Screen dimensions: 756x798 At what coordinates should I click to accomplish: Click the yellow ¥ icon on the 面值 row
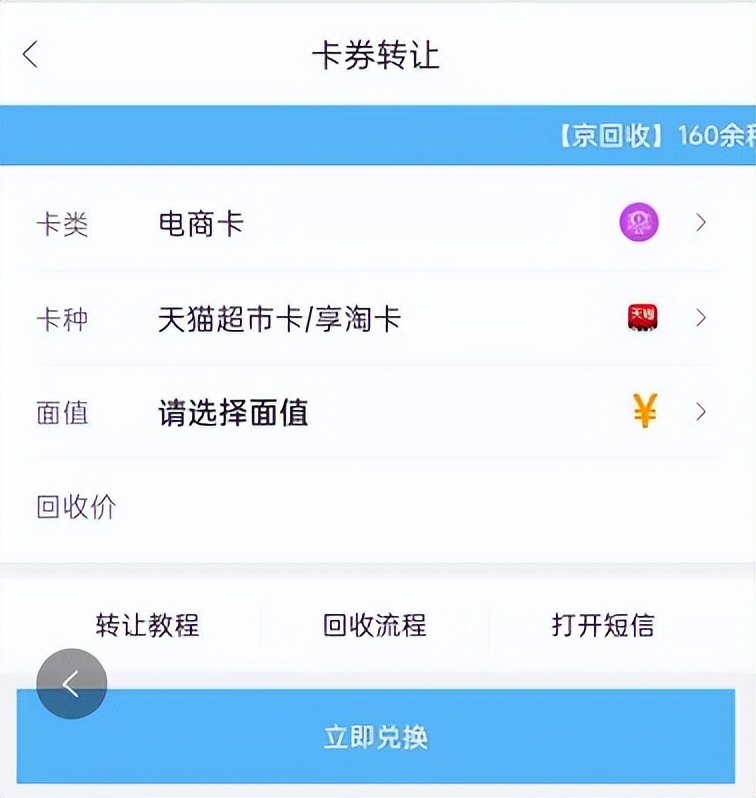(643, 411)
